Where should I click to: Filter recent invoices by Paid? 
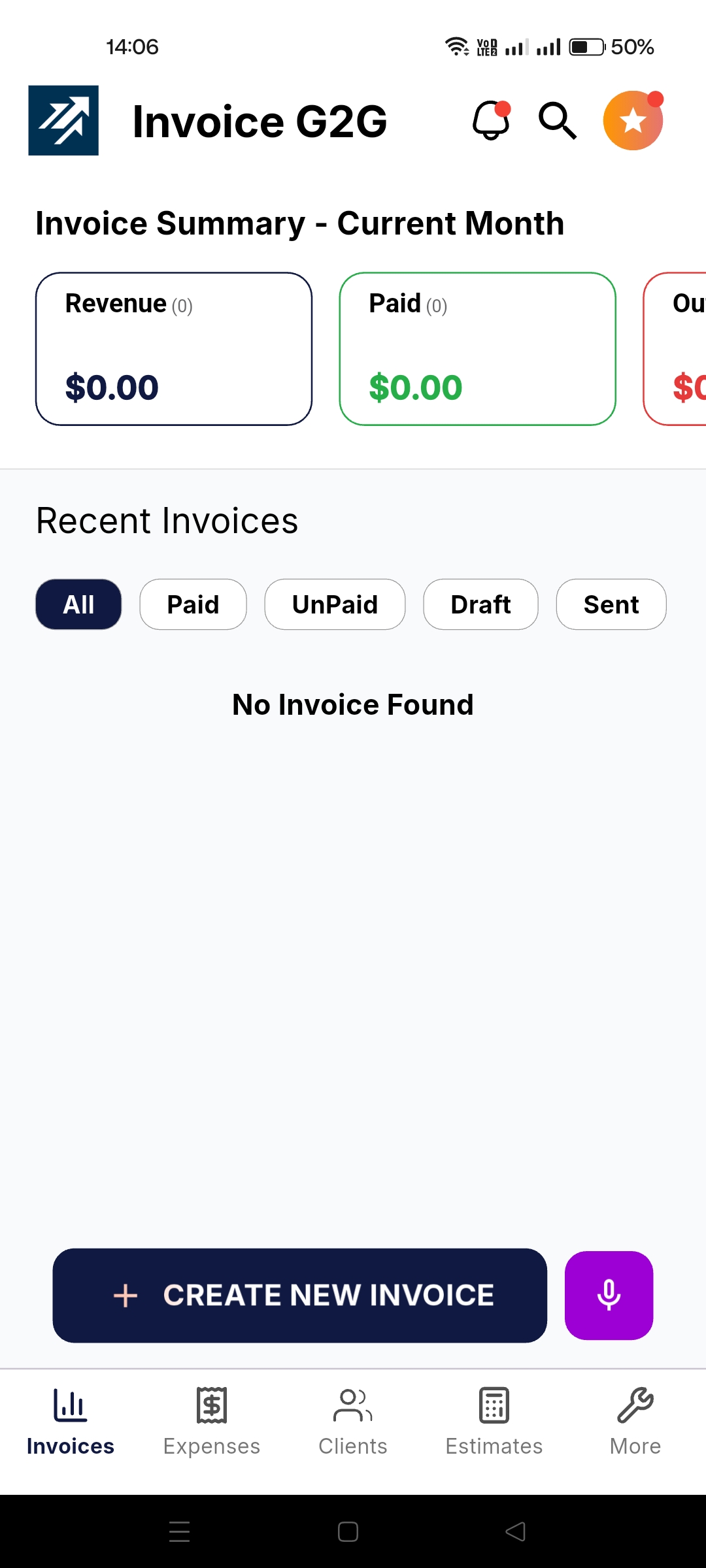(x=193, y=604)
